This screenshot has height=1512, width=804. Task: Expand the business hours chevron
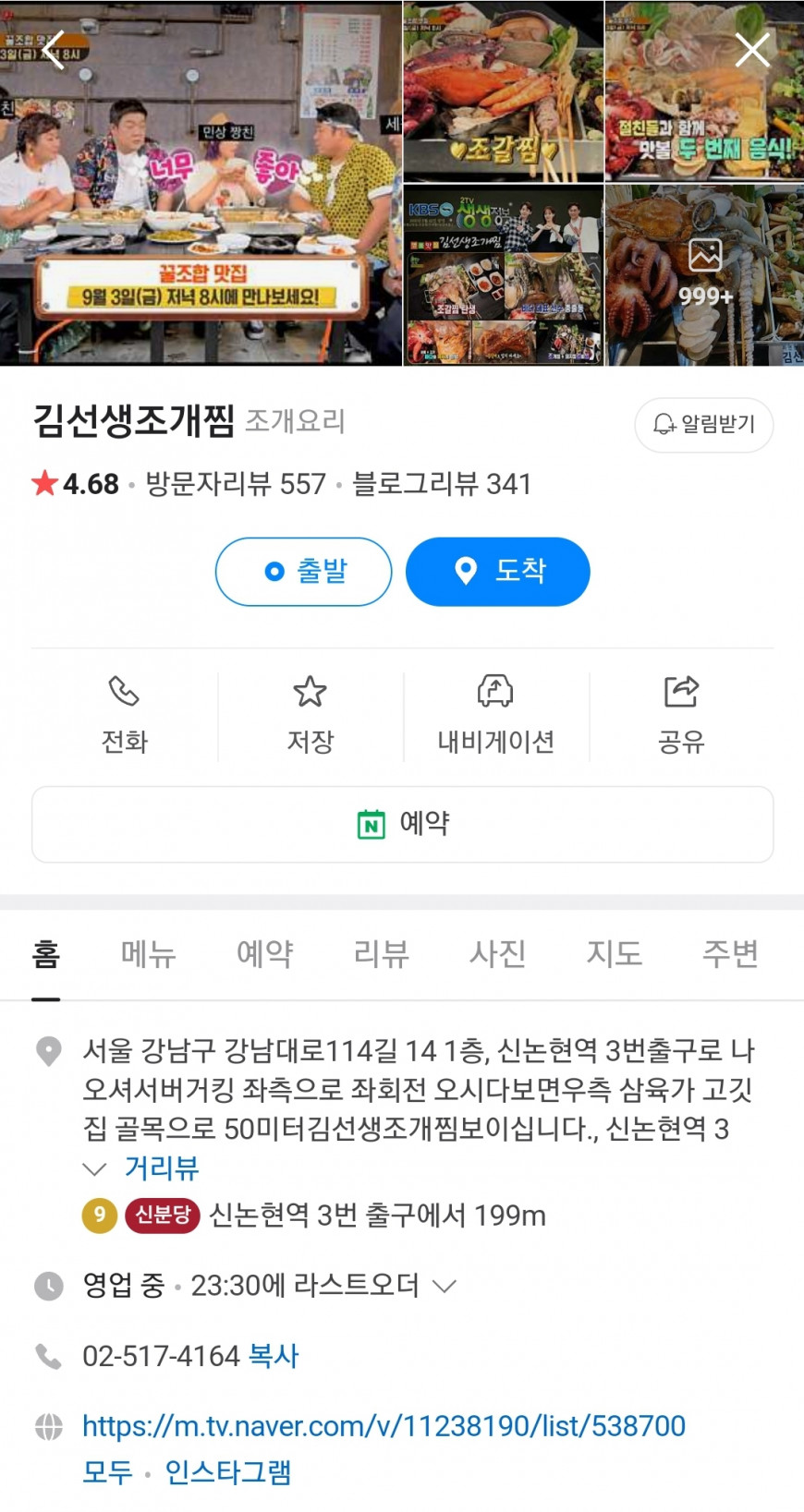click(445, 1286)
